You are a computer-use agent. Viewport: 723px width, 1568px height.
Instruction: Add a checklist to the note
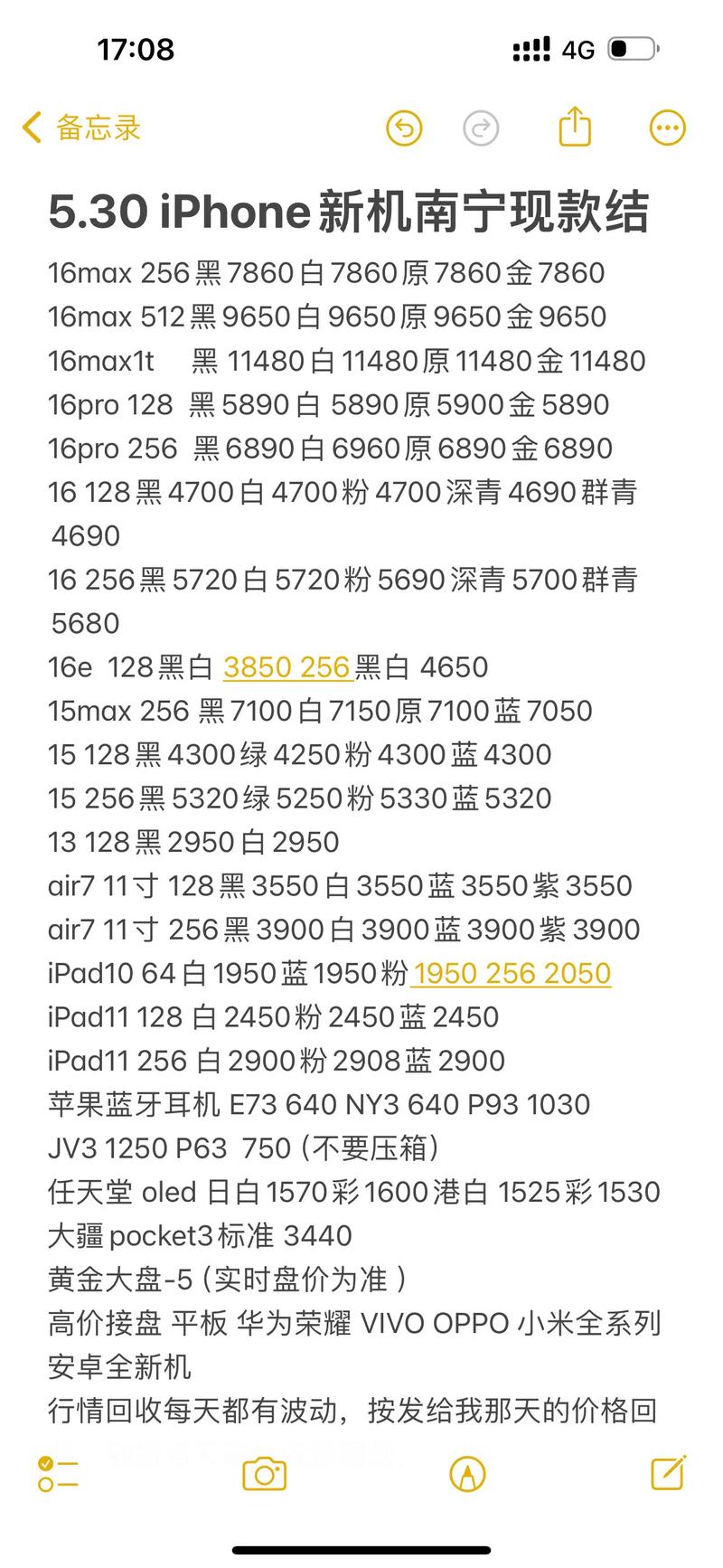(58, 1475)
